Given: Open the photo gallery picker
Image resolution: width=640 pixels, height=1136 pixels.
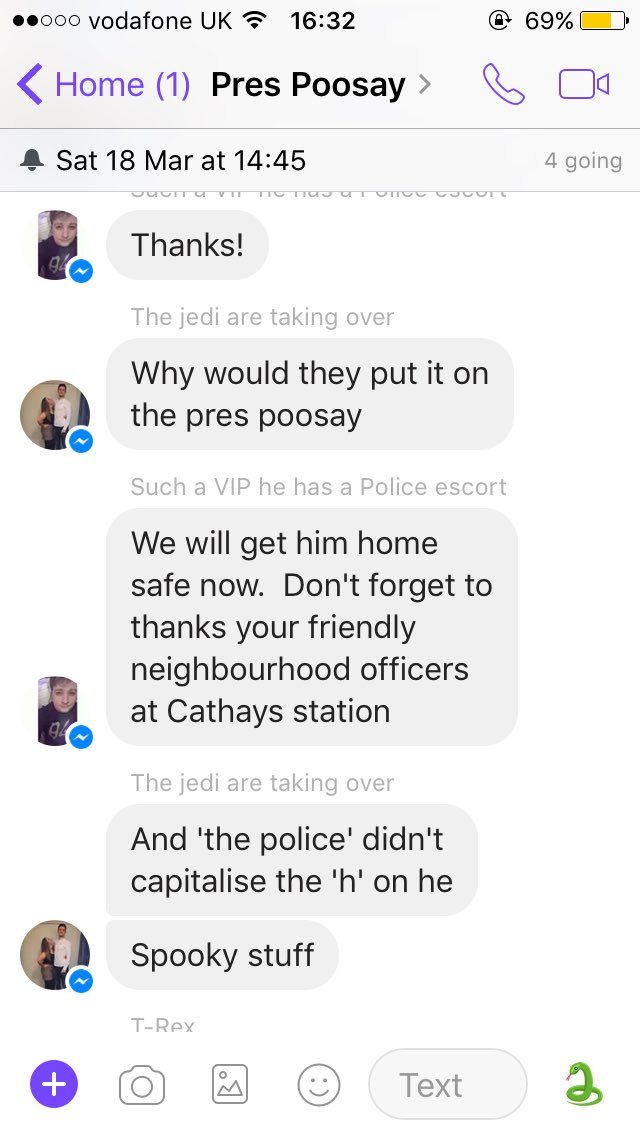Looking at the screenshot, I should point(230,1085).
